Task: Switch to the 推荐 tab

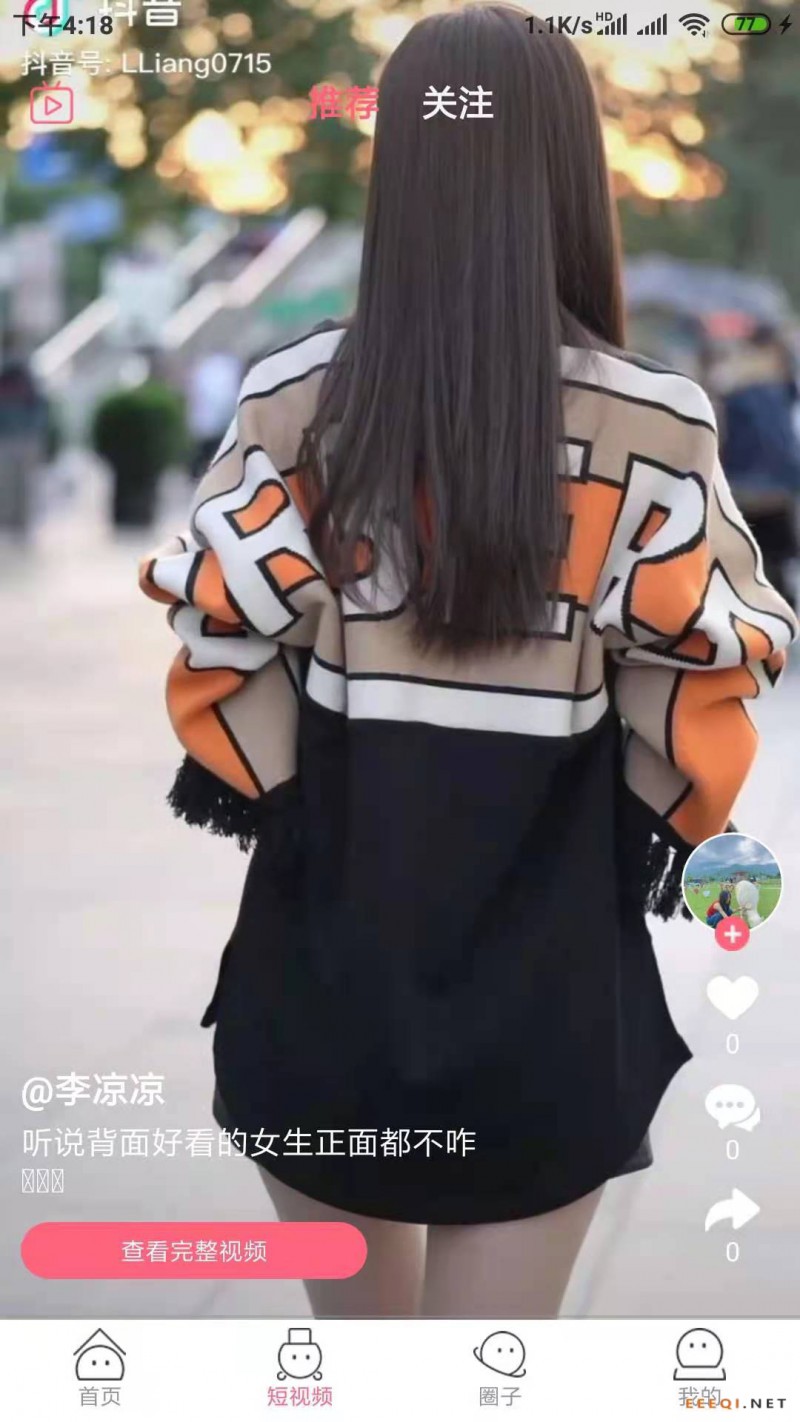Action: tap(343, 103)
